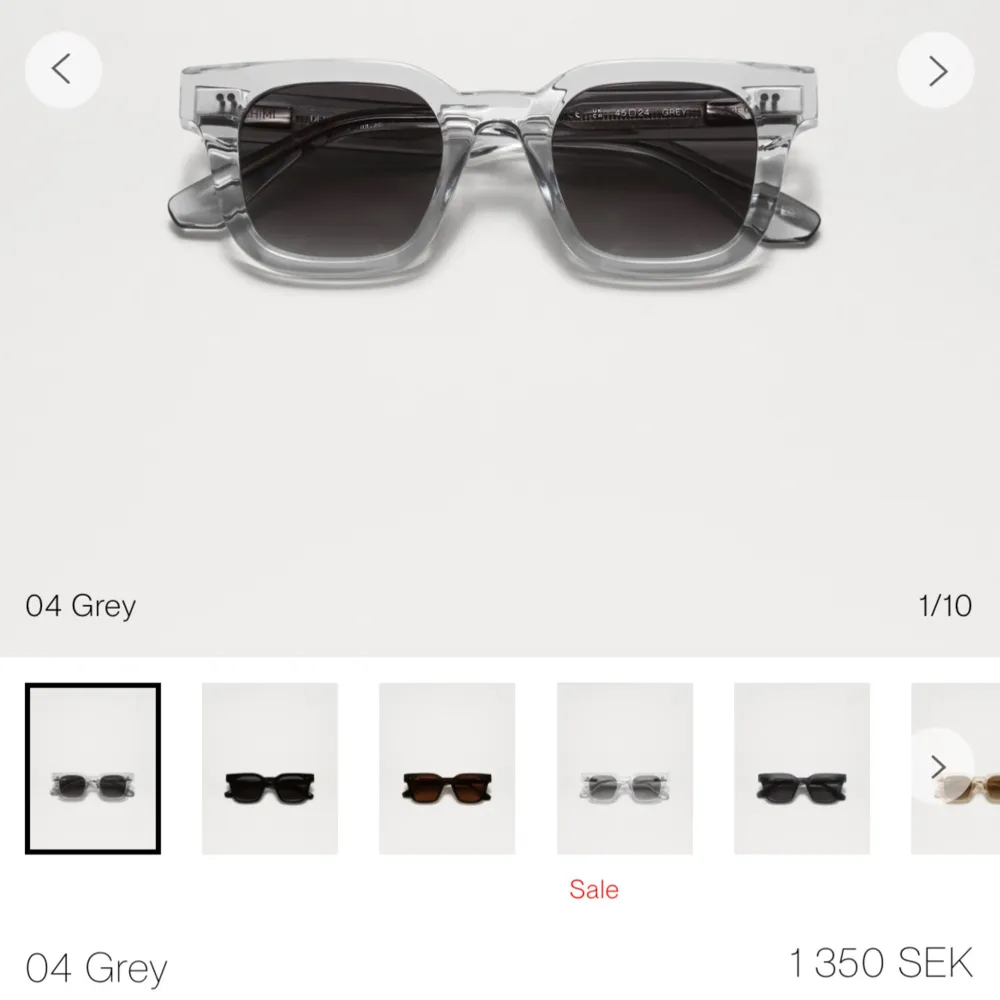Select the black sunglasses thumbnail
This screenshot has width=1000, height=1000.
[x=270, y=769]
